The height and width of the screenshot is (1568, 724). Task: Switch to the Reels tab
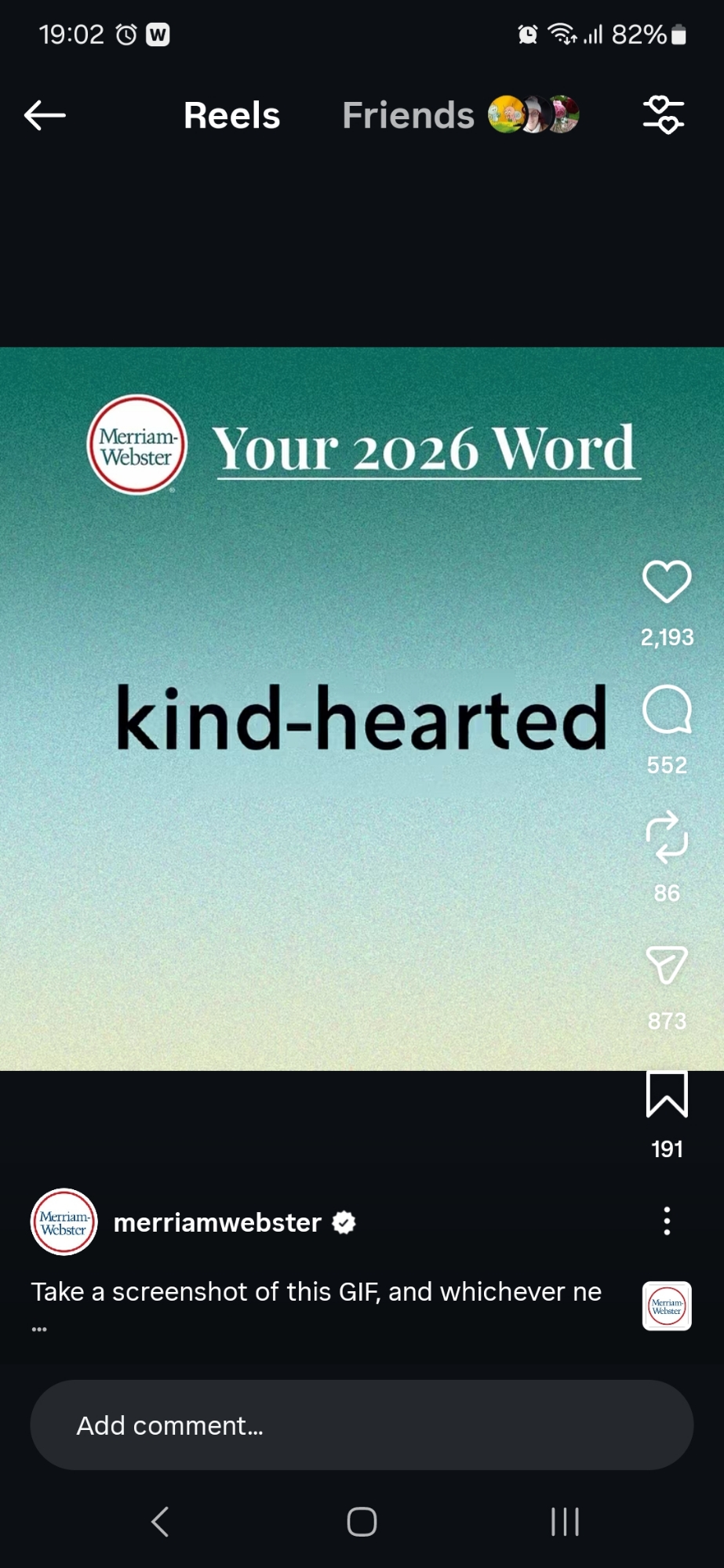[231, 115]
